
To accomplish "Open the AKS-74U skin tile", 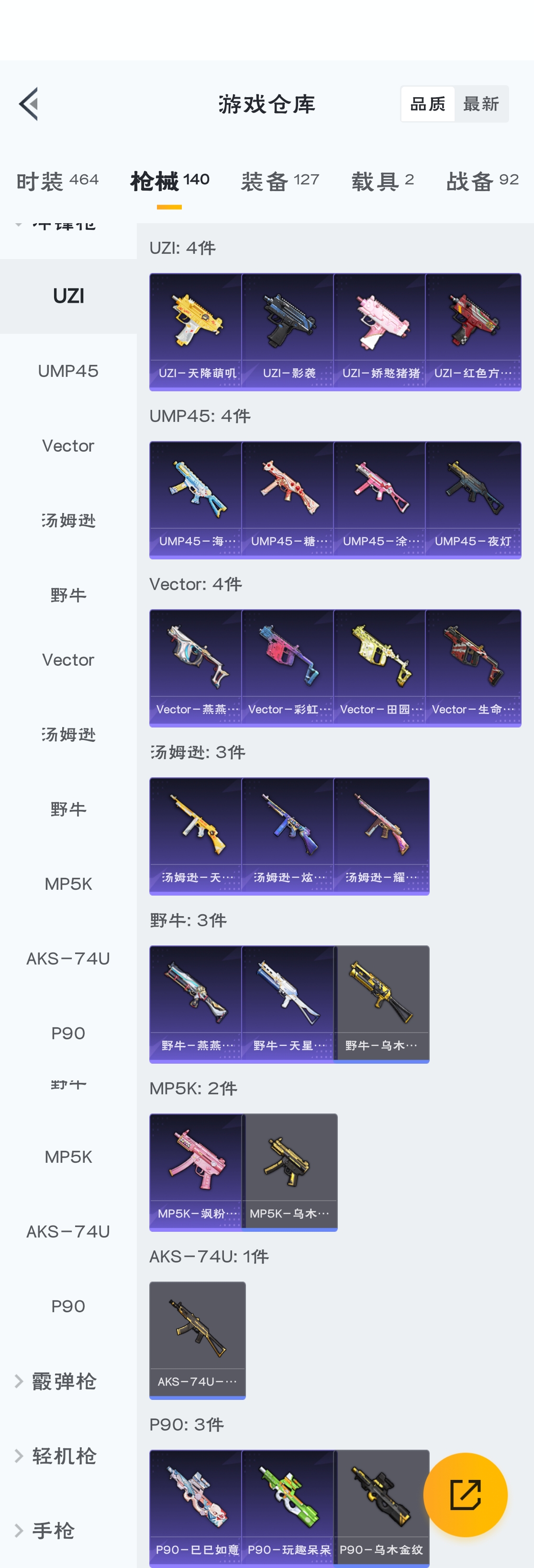I will (197, 1339).
